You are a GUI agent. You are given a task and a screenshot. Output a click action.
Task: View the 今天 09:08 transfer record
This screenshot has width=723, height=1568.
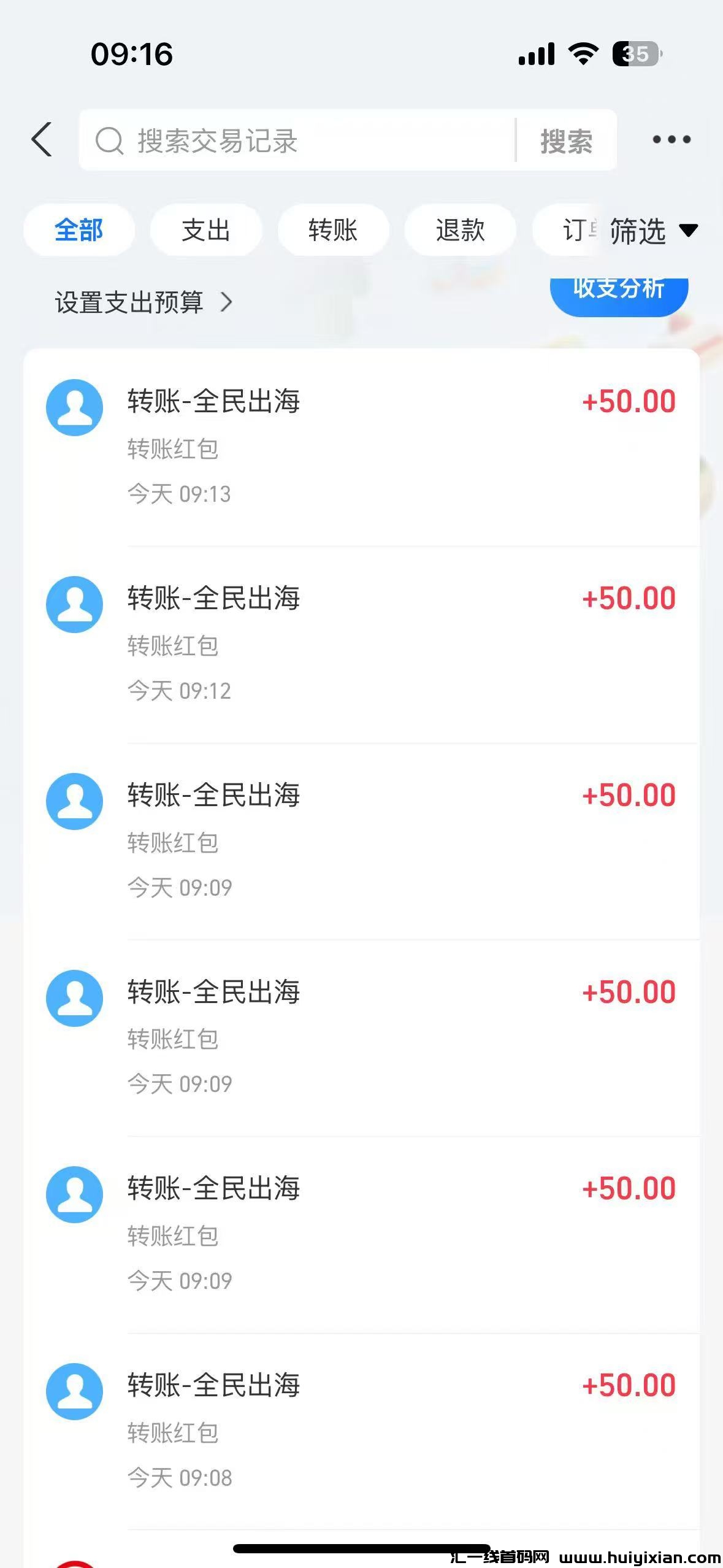pyautogui.click(x=362, y=1431)
